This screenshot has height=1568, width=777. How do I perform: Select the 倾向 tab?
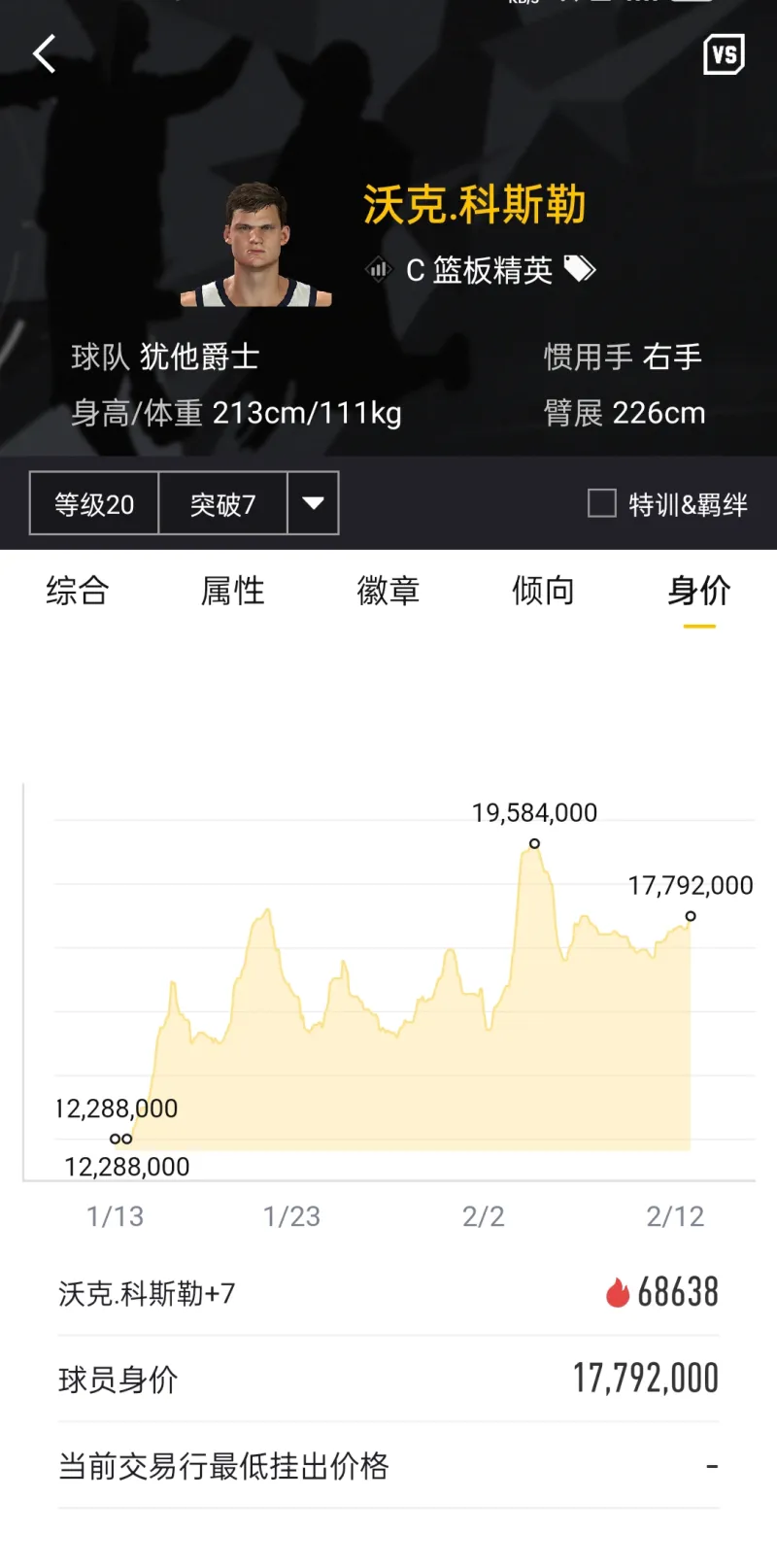click(544, 591)
